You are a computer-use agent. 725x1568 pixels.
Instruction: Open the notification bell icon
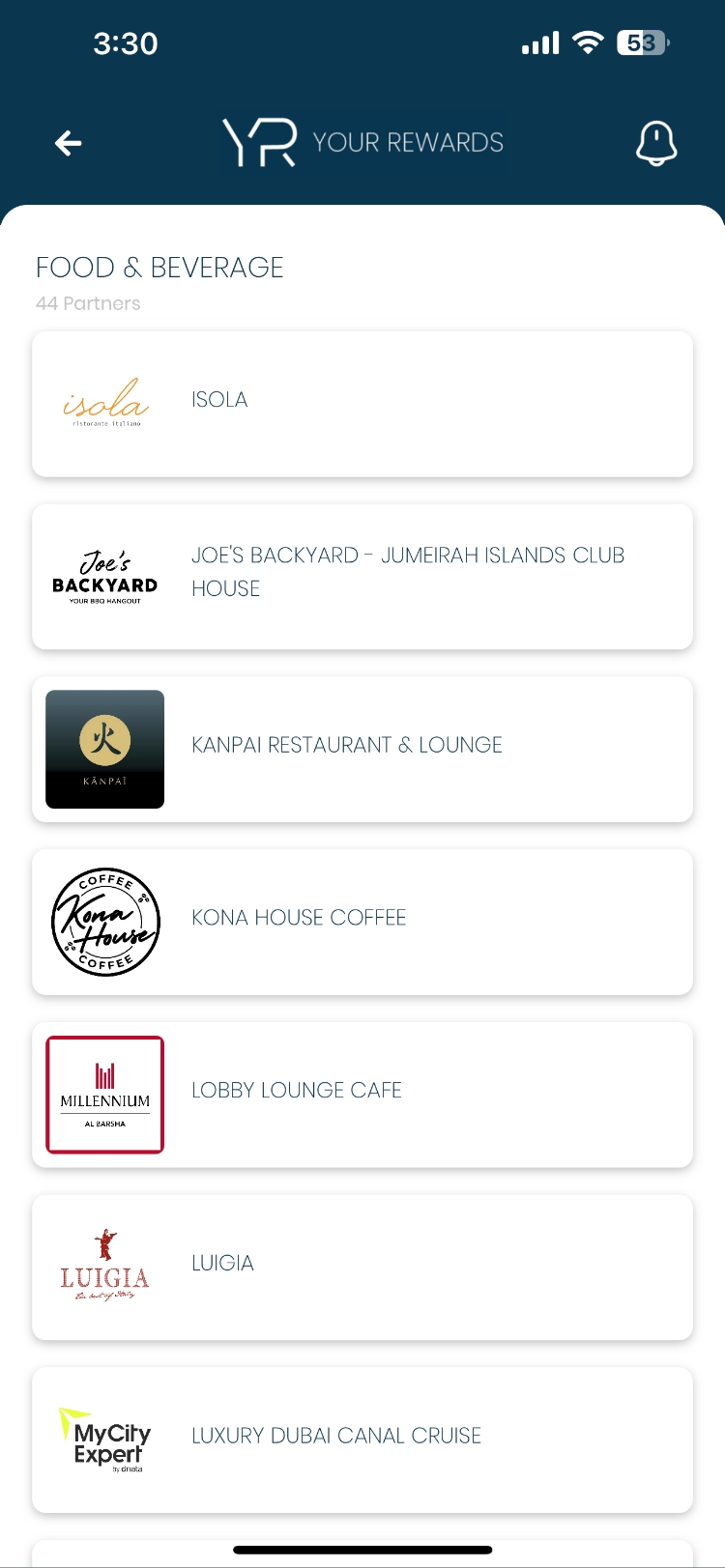[x=657, y=142]
